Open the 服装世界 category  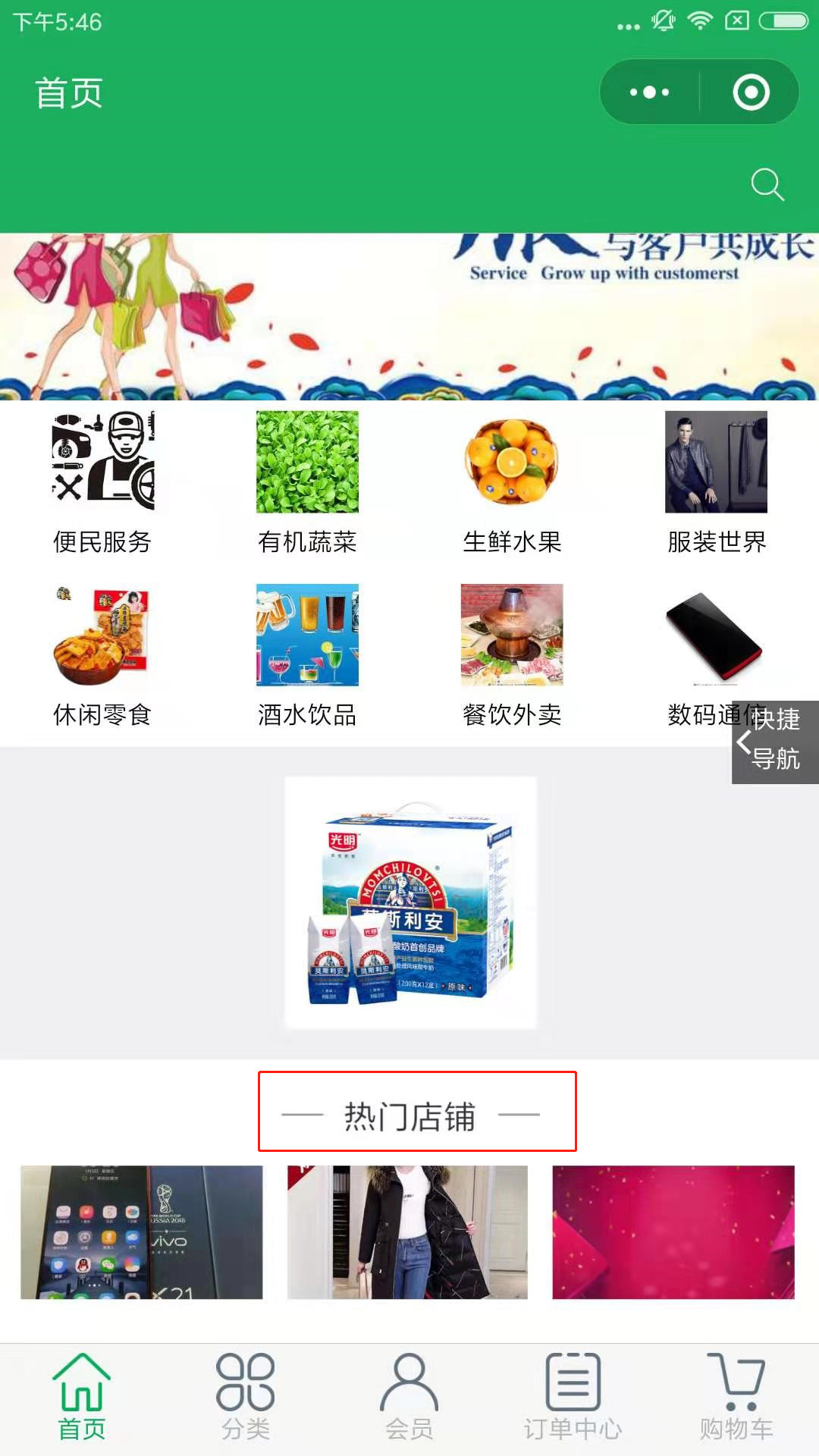(716, 483)
